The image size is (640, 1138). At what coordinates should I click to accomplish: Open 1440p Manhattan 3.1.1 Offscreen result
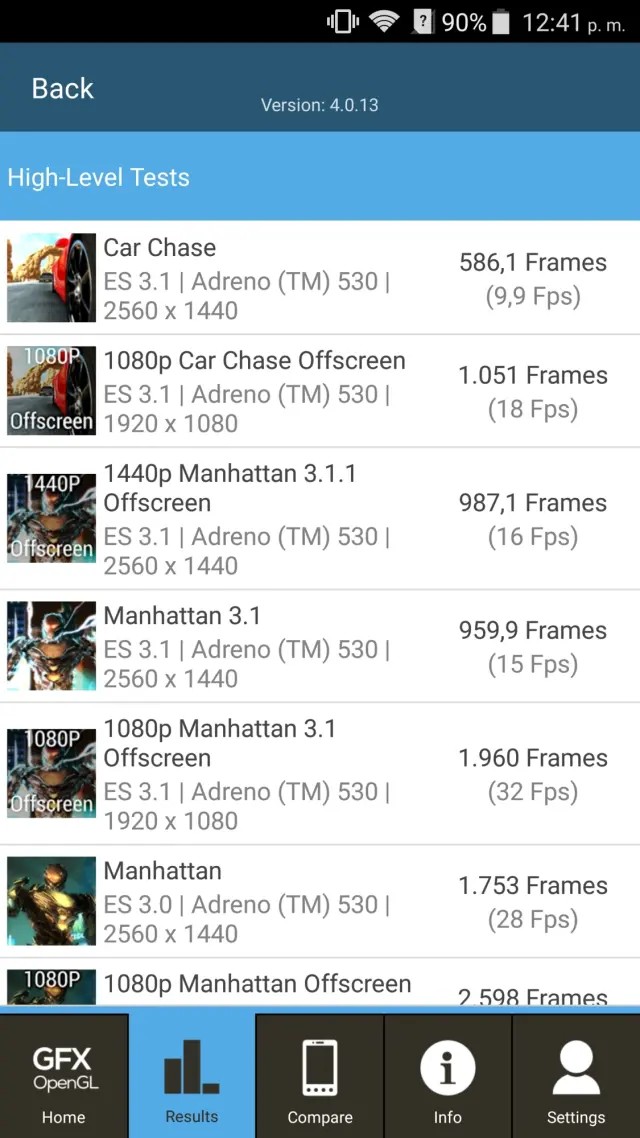(320, 518)
